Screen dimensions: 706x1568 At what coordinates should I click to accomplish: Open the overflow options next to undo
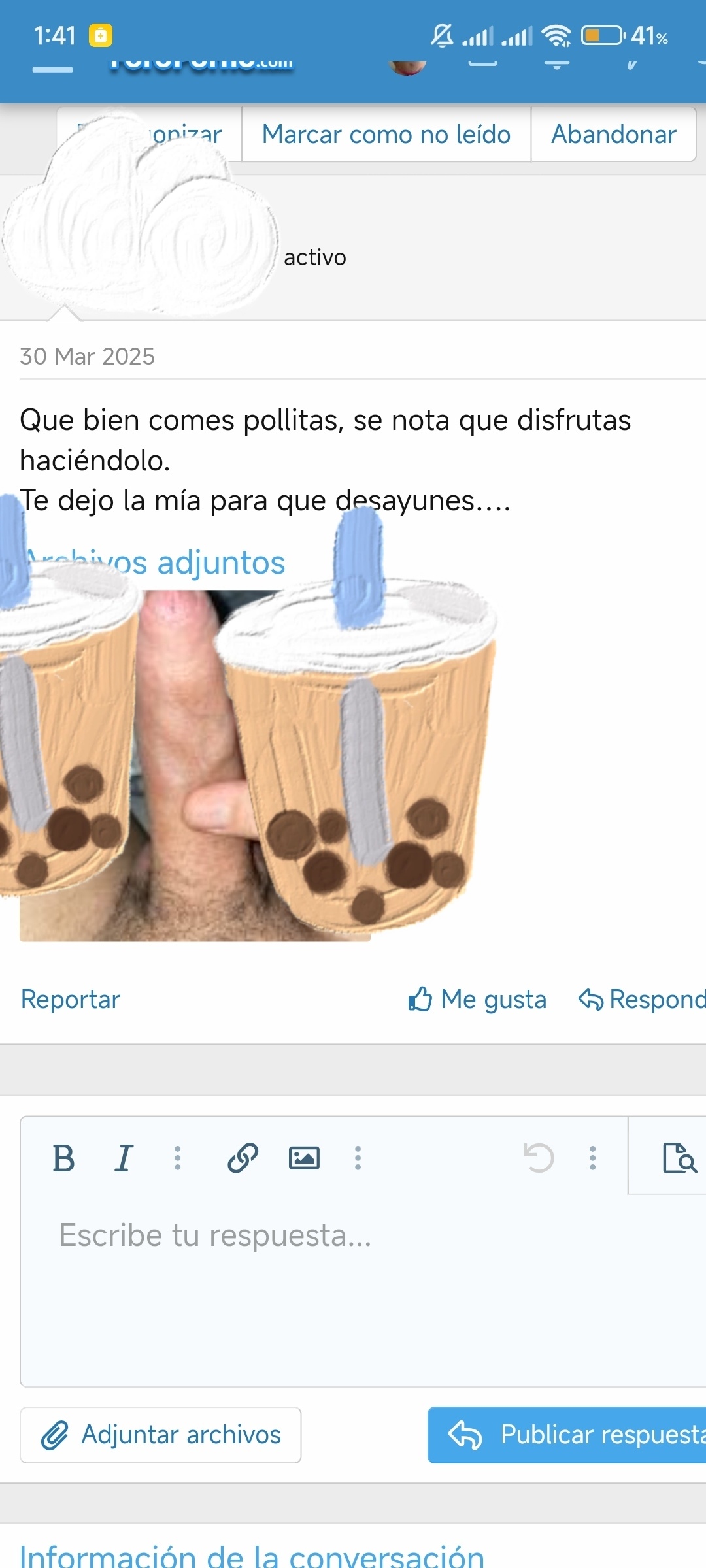tap(593, 1158)
